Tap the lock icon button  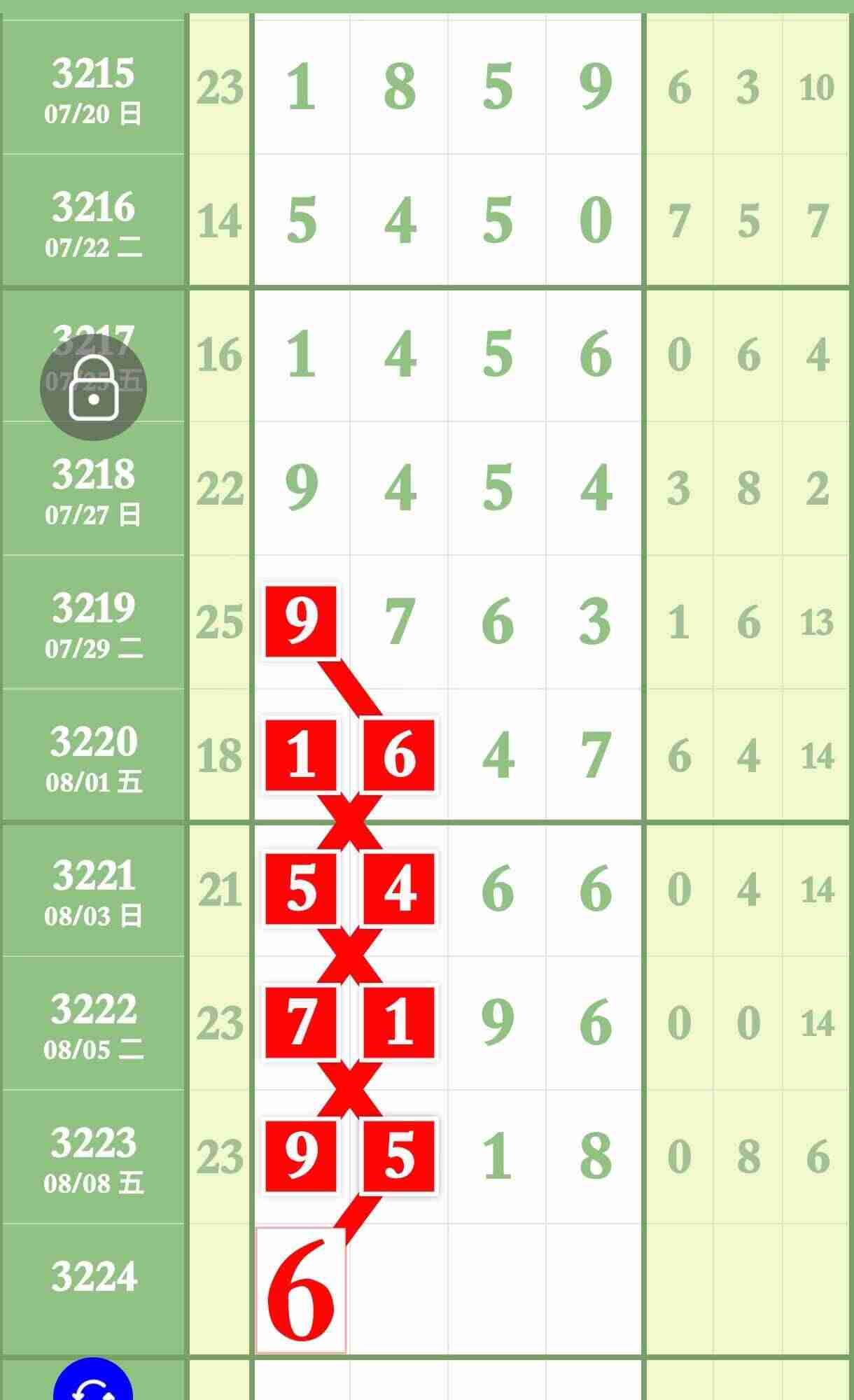tap(93, 388)
